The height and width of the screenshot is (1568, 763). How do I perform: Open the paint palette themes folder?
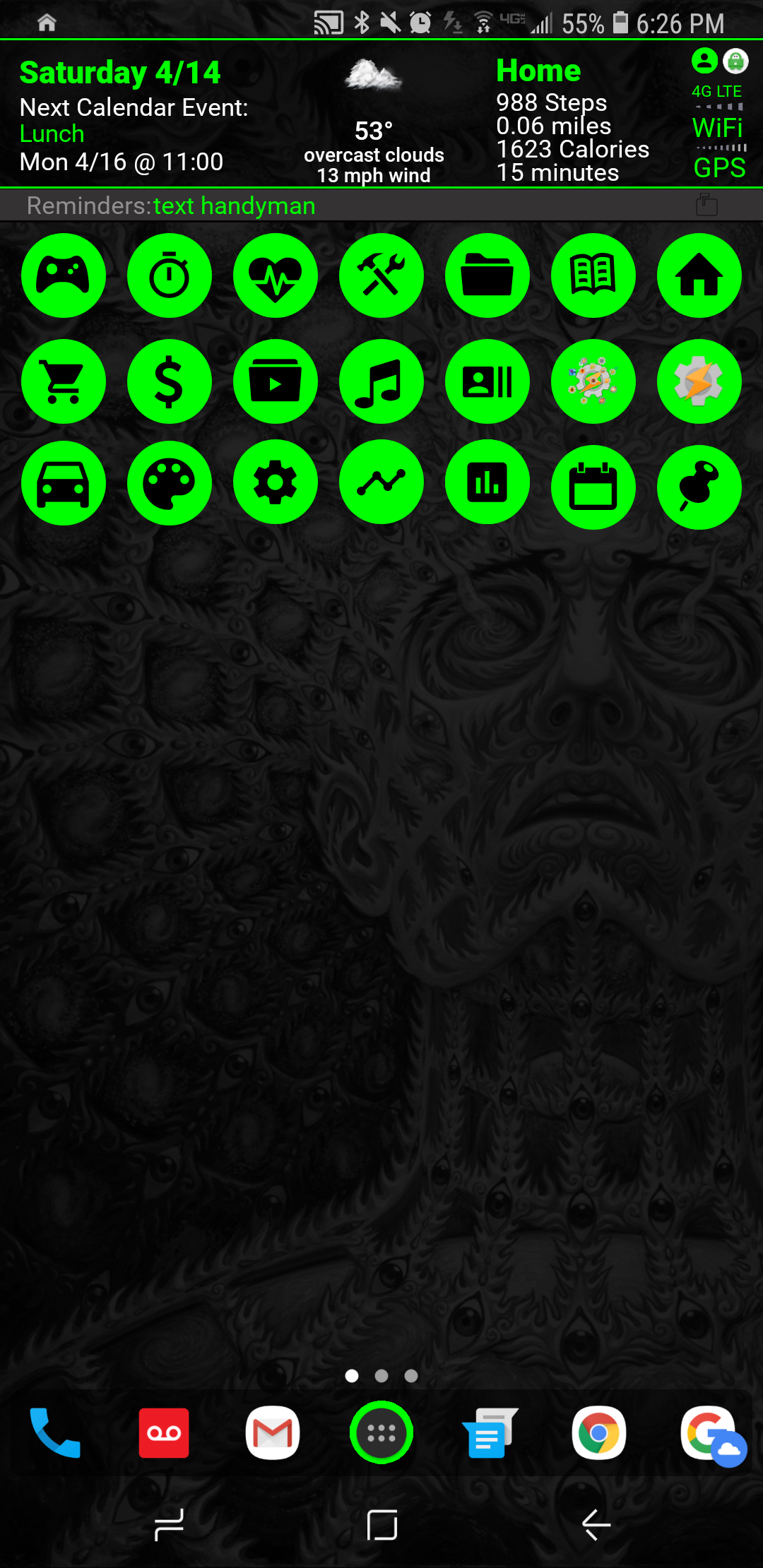click(x=170, y=483)
